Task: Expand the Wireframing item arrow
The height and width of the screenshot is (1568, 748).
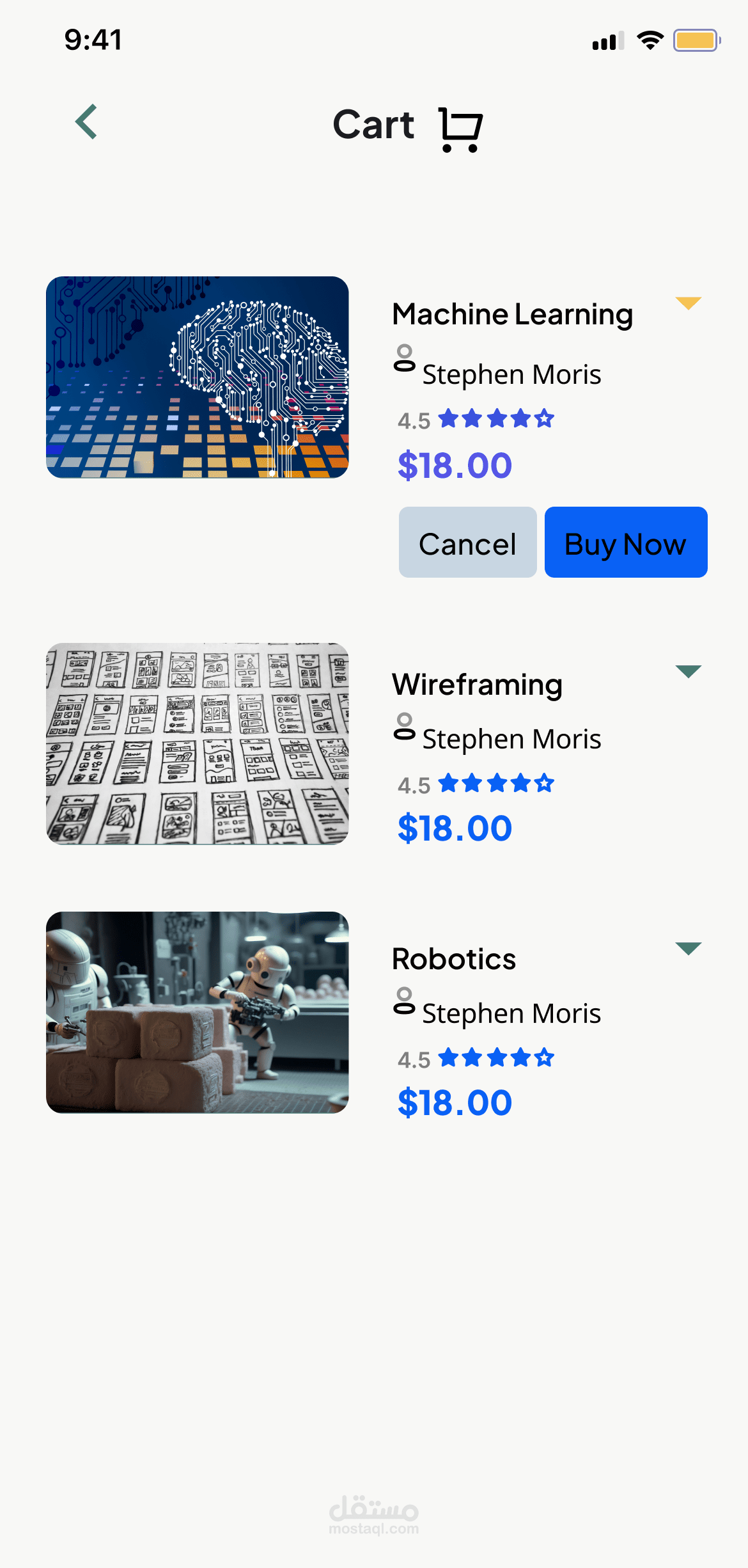Action: coord(689,671)
